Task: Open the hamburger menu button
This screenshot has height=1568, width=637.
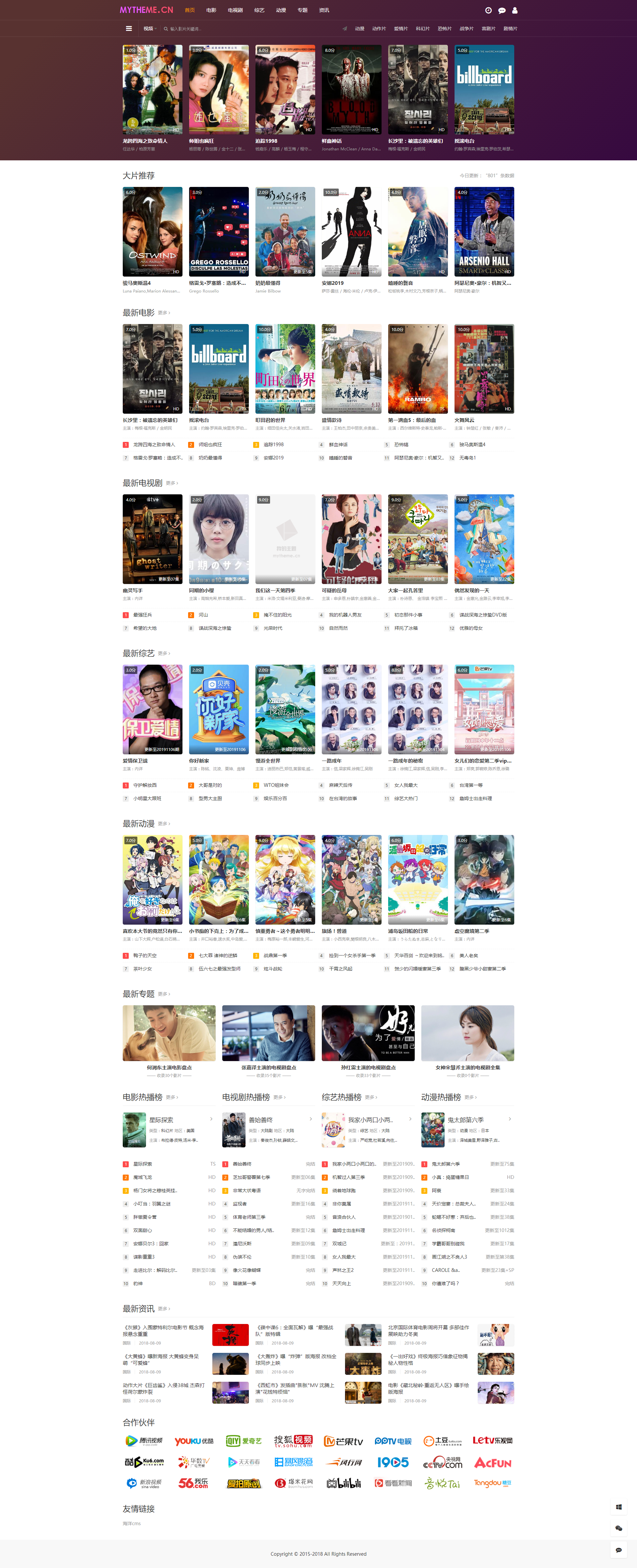Action: (128, 29)
